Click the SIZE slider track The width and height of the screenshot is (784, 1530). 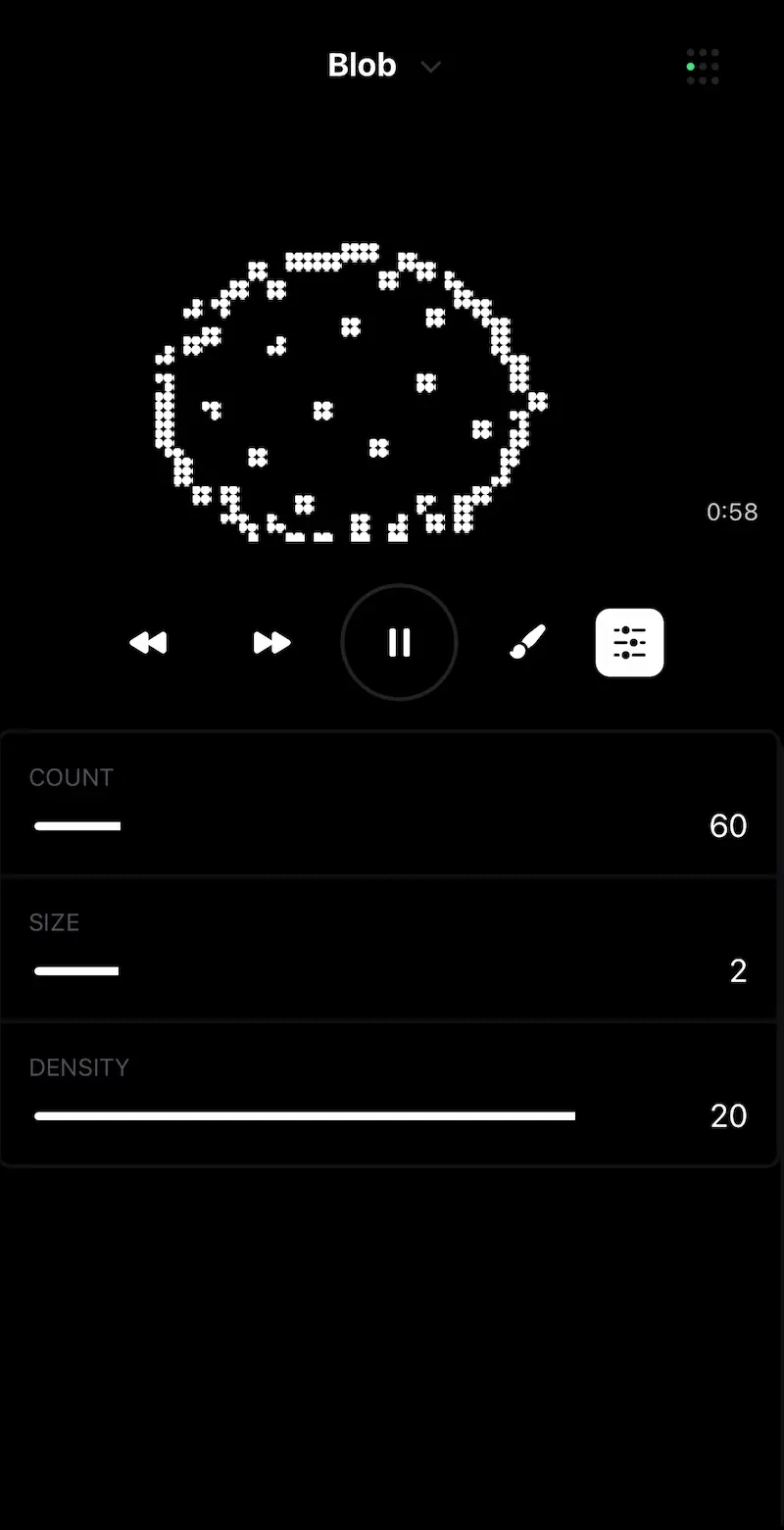[x=76, y=970]
